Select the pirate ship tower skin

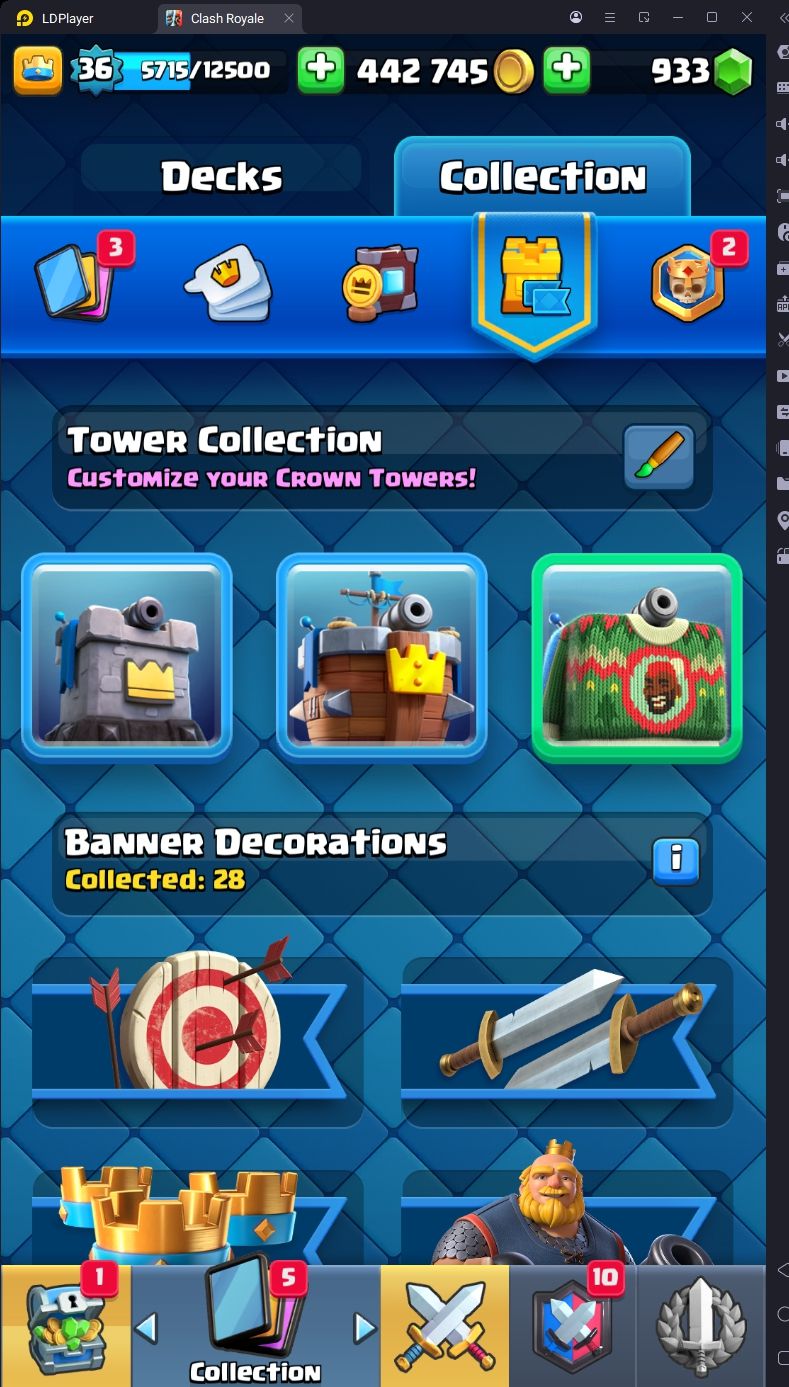tap(381, 657)
